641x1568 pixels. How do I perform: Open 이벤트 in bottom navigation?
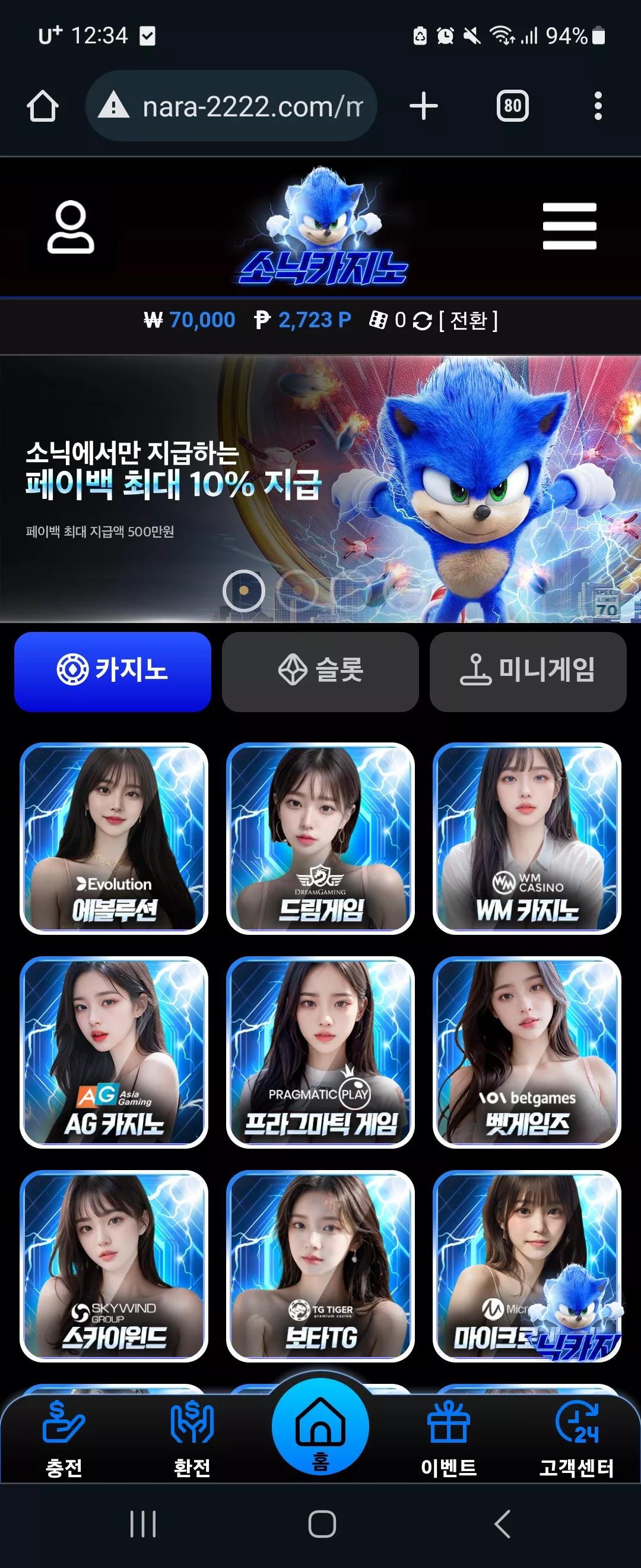(449, 1439)
